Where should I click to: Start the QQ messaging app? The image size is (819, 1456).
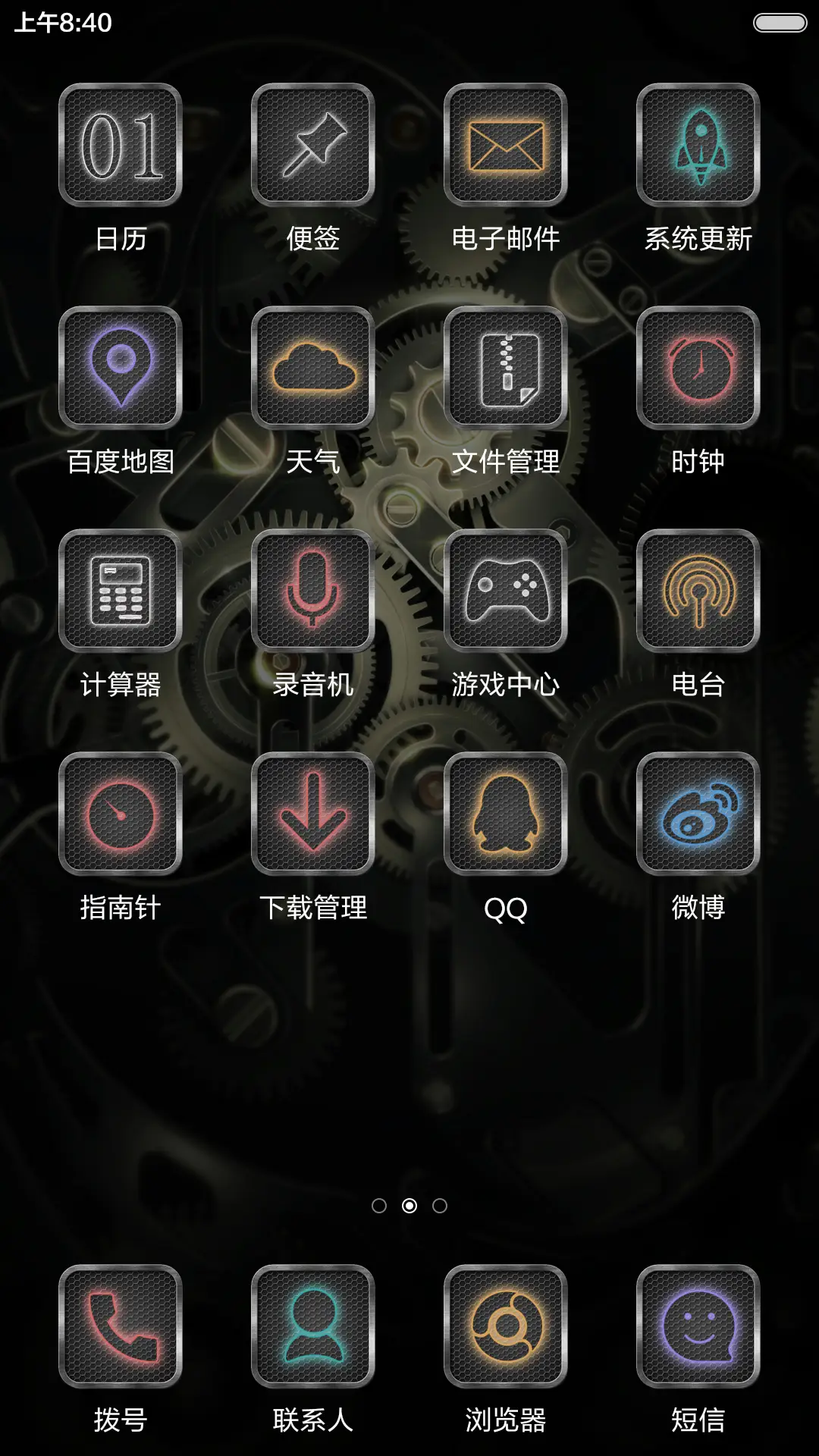(505, 814)
